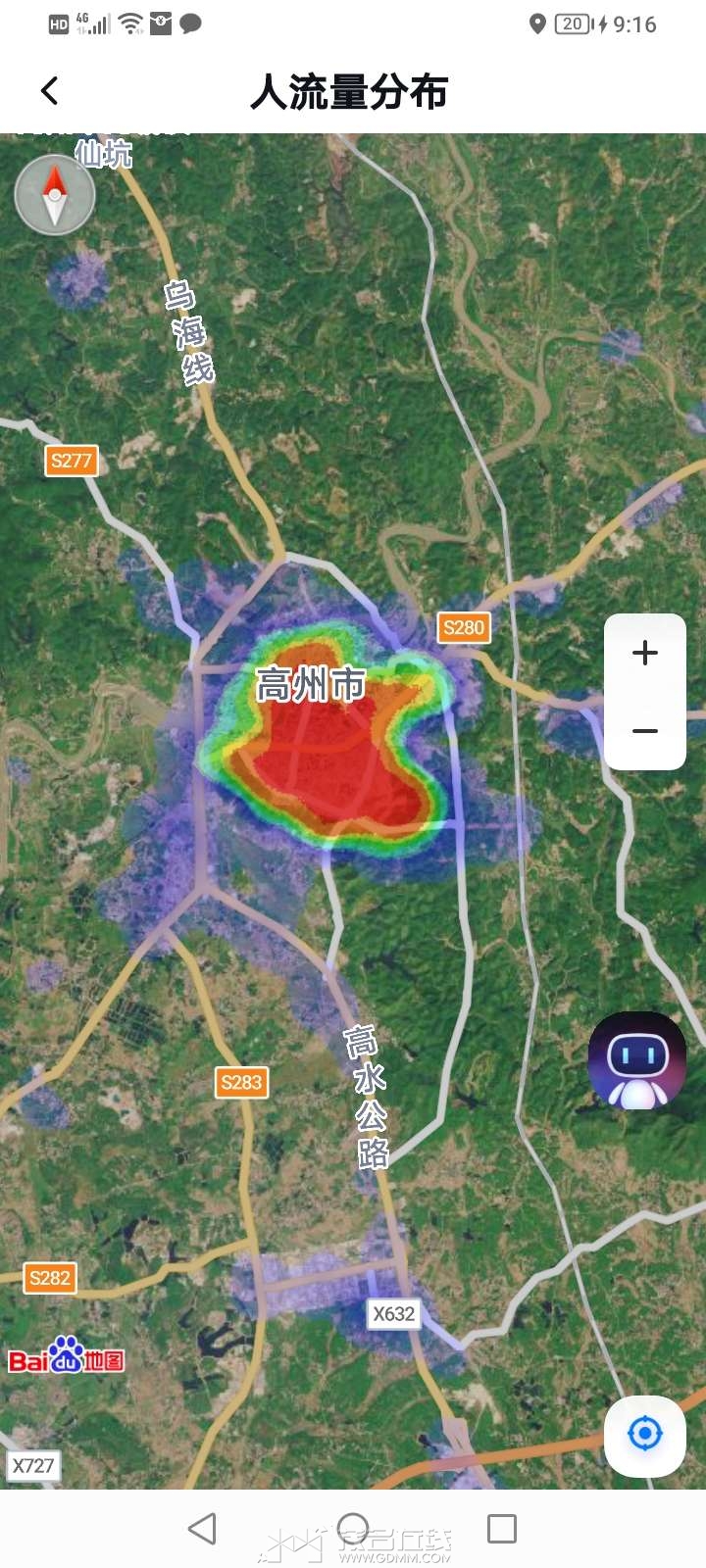The width and height of the screenshot is (706, 1568).
Task: Center the map on my location
Action: 645,1435
